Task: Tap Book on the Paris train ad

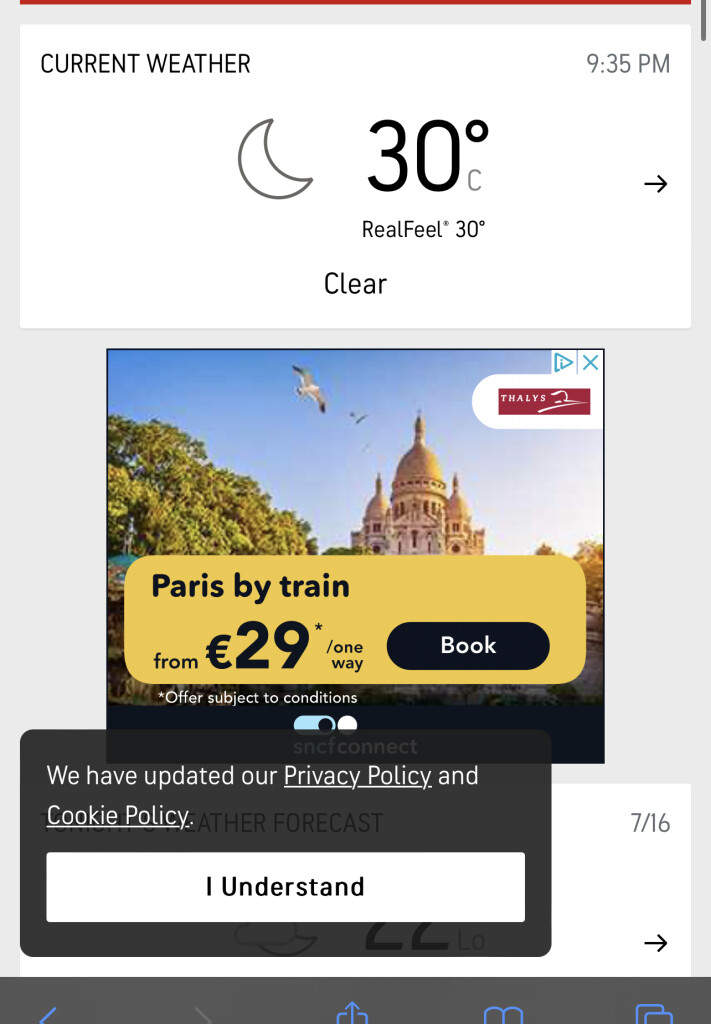Action: [468, 646]
